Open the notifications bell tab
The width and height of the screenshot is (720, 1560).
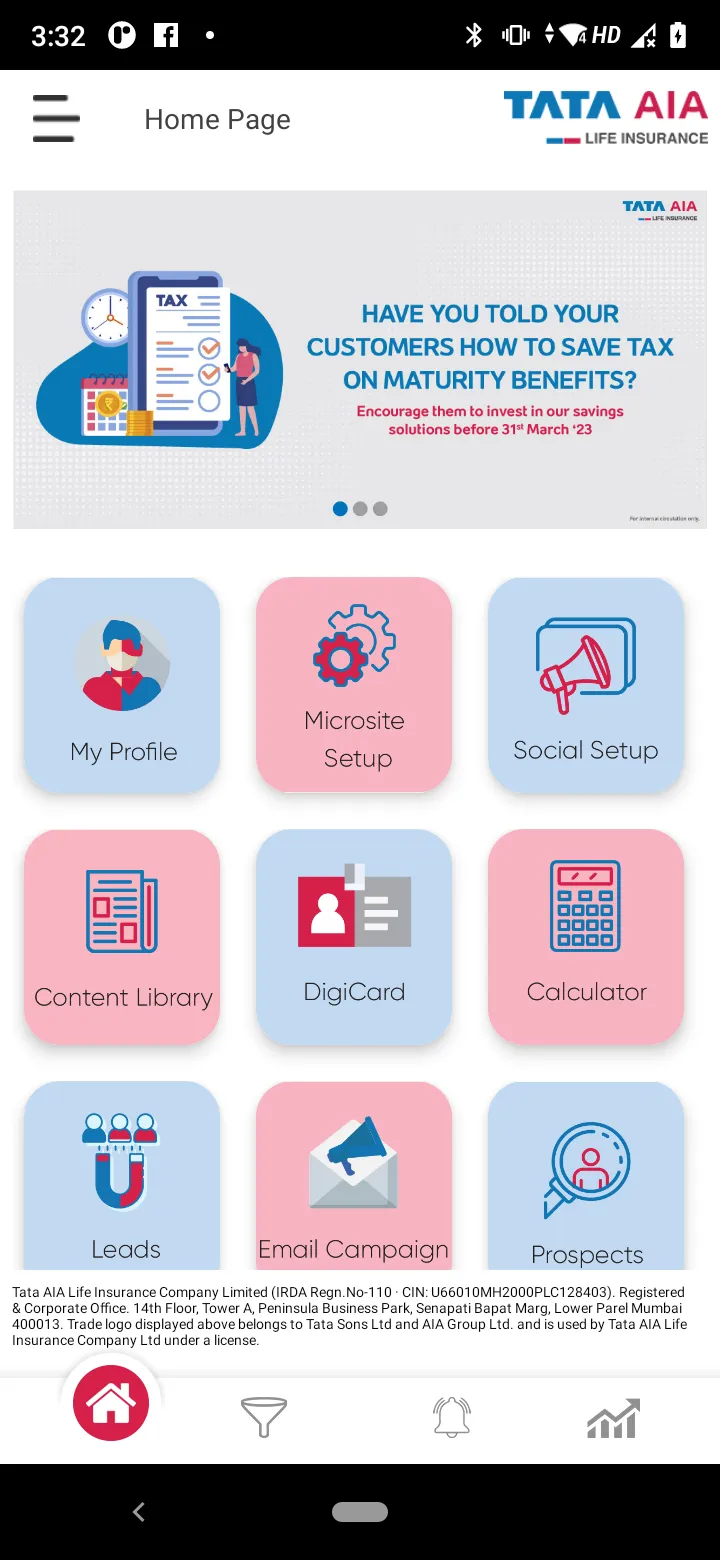pyautogui.click(x=451, y=1417)
